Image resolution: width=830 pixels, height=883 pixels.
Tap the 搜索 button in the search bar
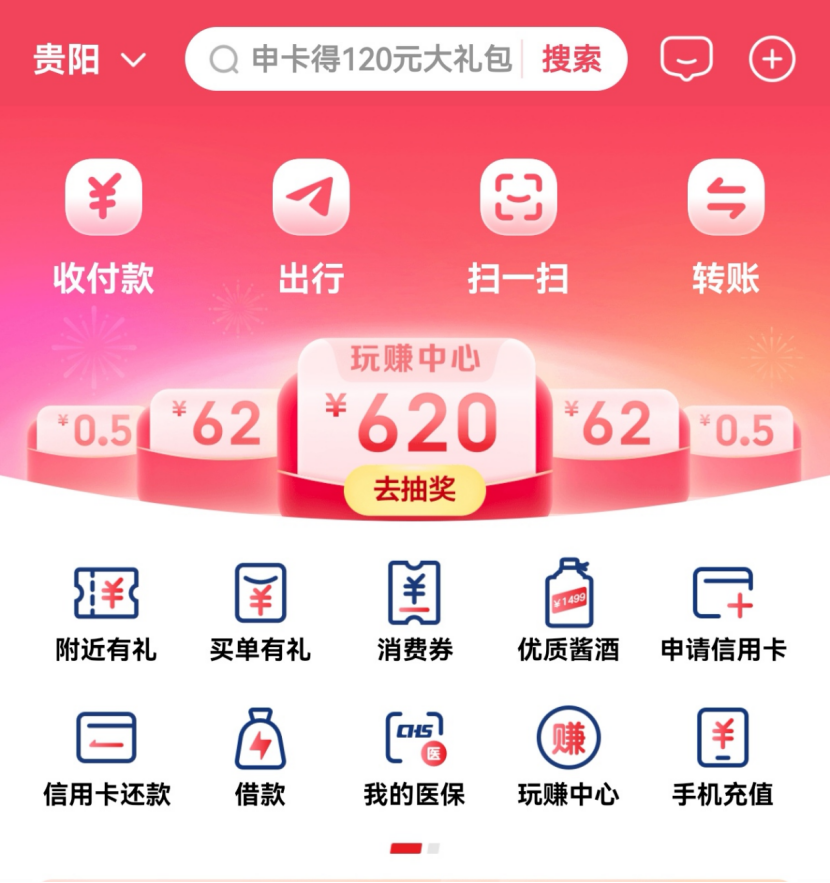pyautogui.click(x=572, y=60)
